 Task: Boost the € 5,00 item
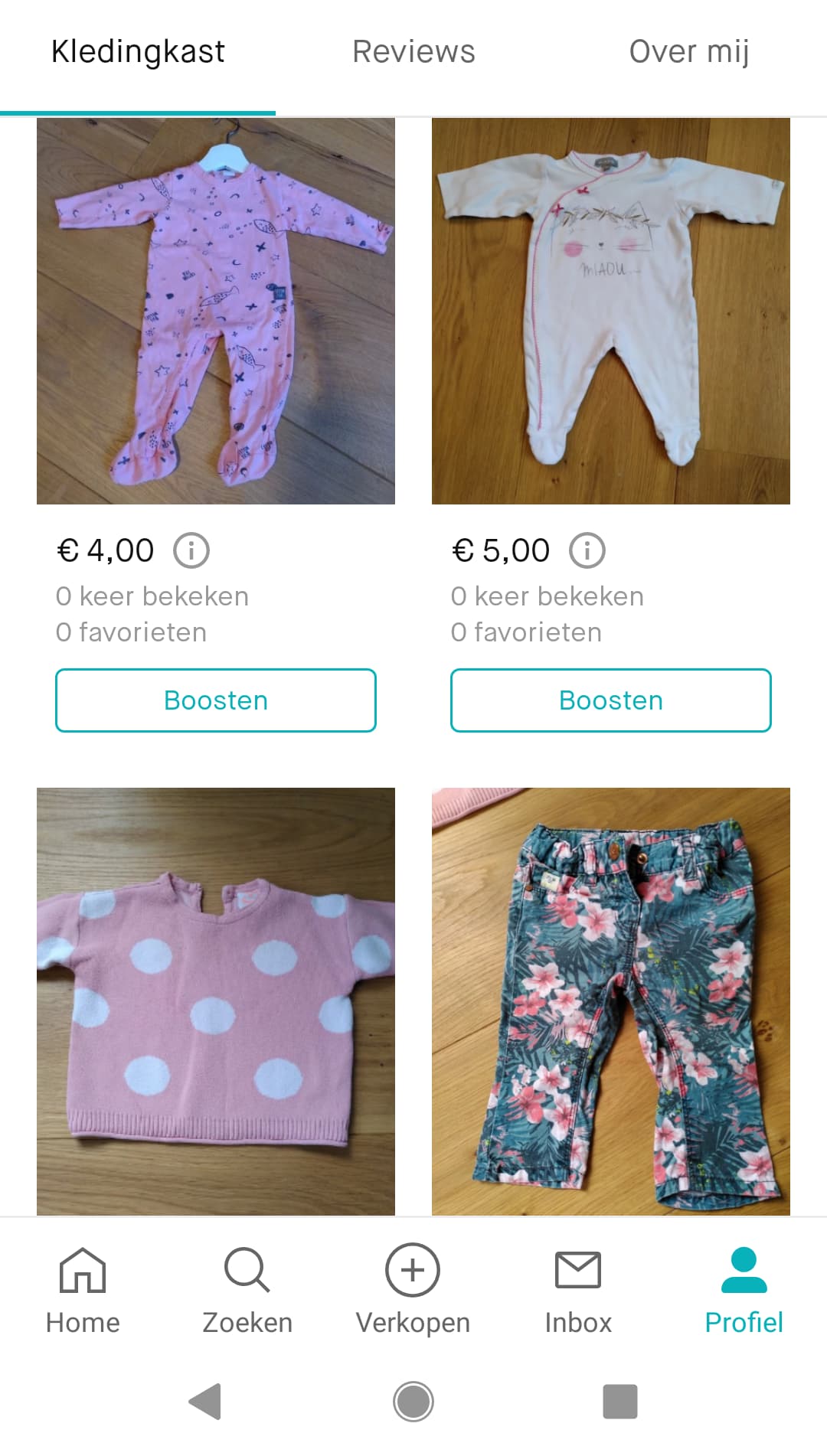(x=611, y=700)
